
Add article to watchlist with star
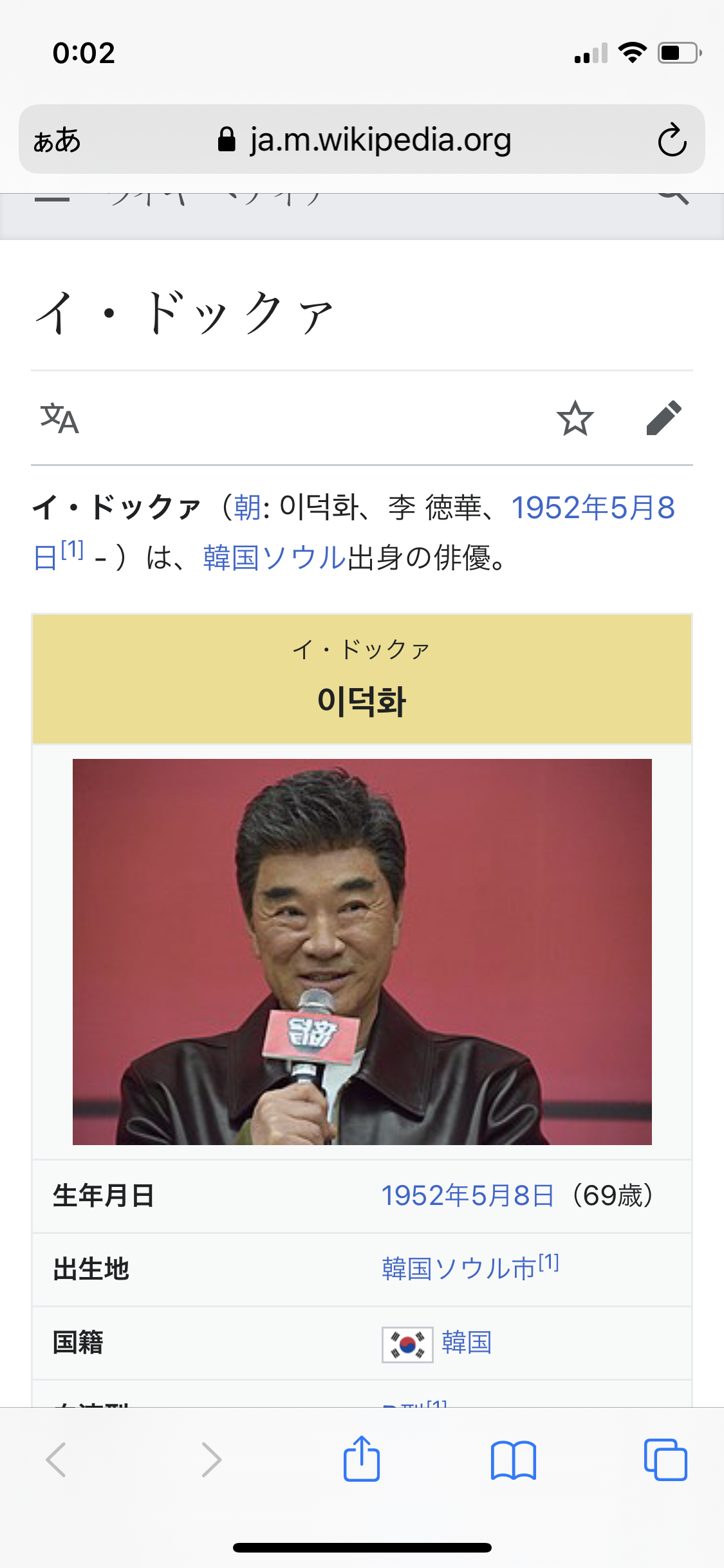[575, 418]
